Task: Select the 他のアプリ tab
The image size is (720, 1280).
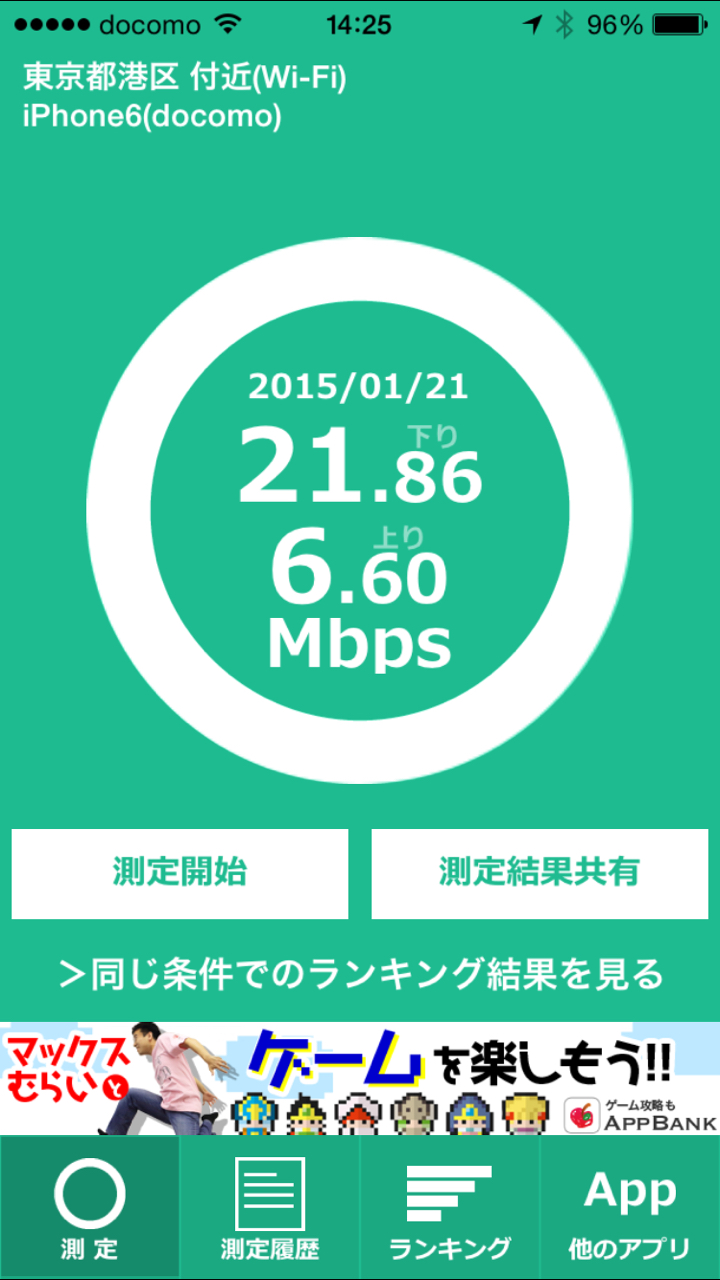Action: 630,1208
